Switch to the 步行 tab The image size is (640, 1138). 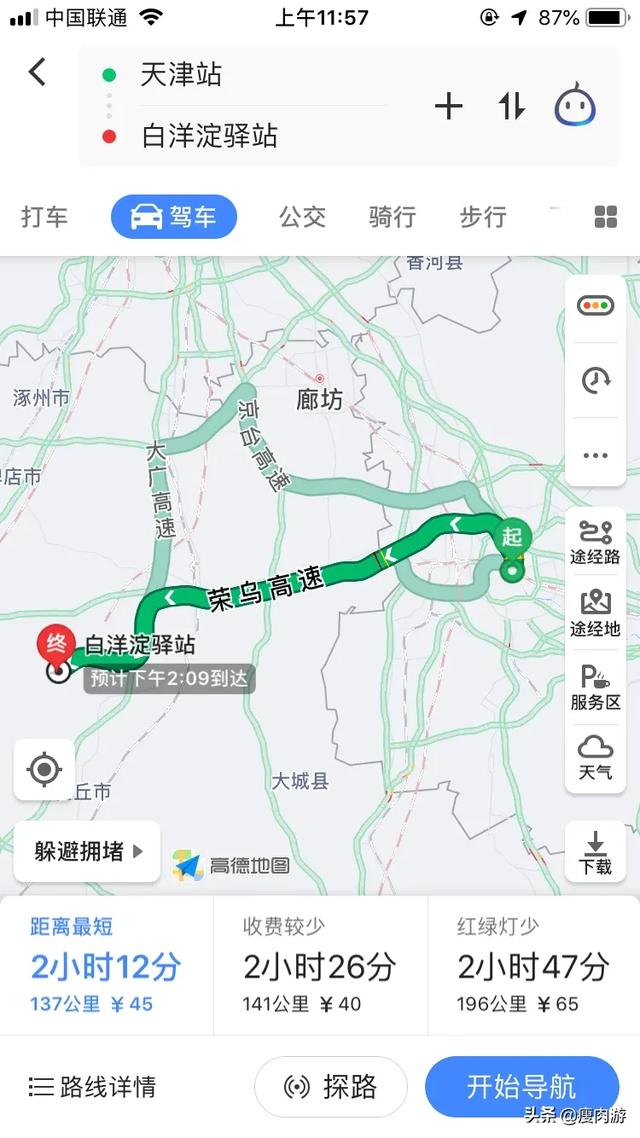[x=483, y=216]
